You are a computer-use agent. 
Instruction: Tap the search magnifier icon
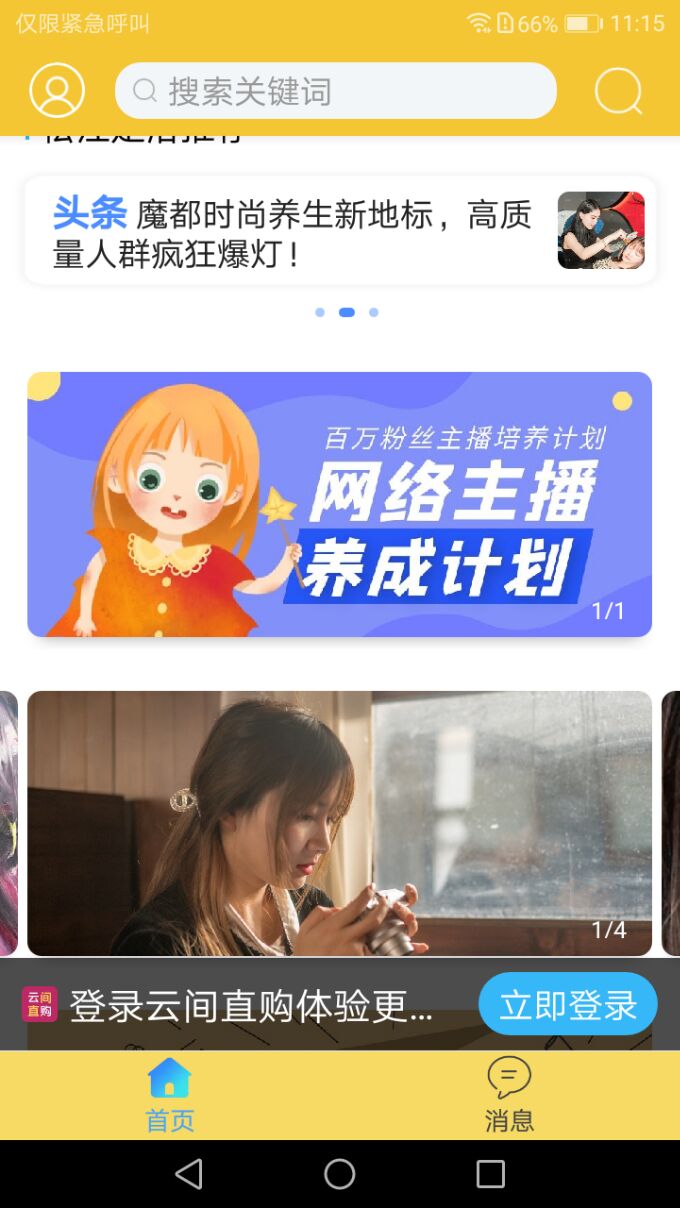[618, 92]
